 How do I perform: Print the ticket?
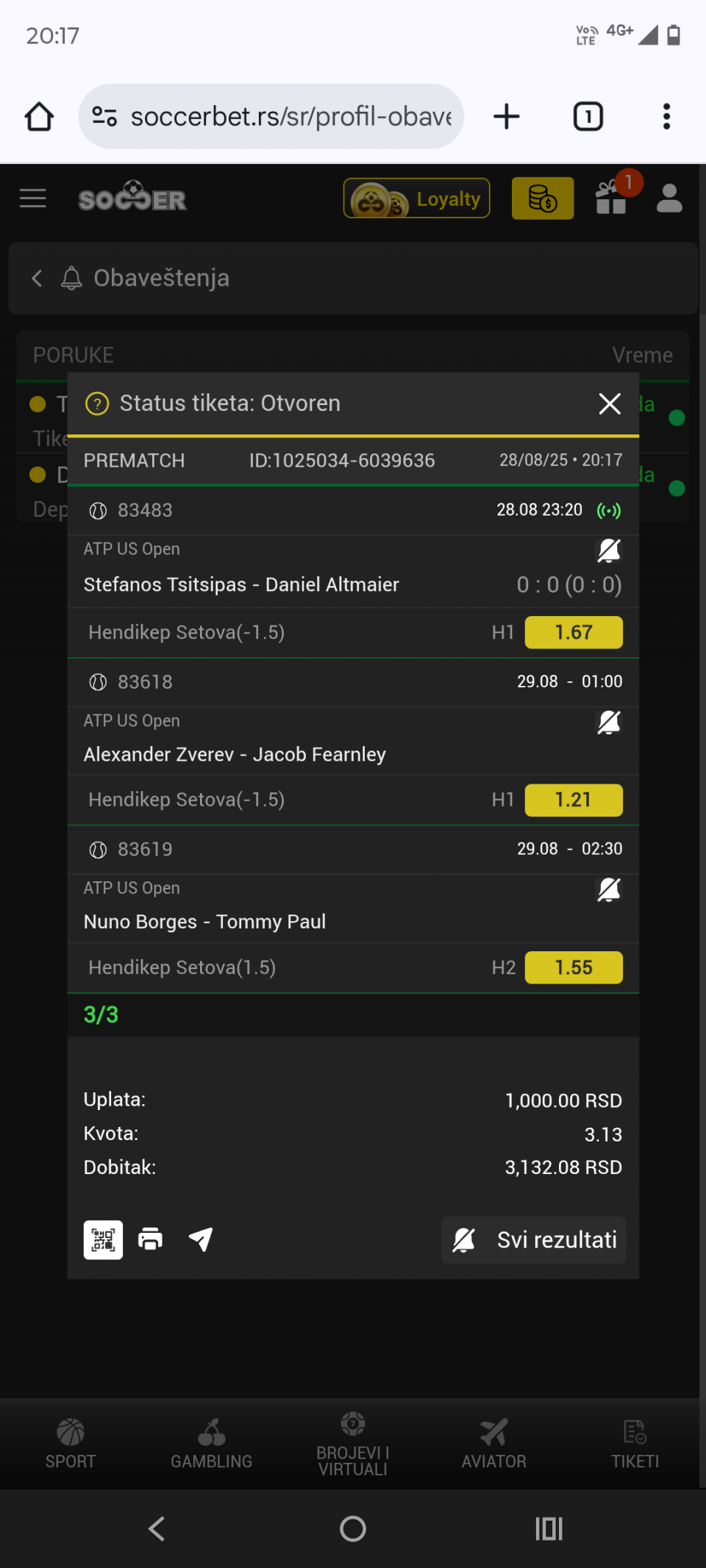click(x=151, y=1240)
